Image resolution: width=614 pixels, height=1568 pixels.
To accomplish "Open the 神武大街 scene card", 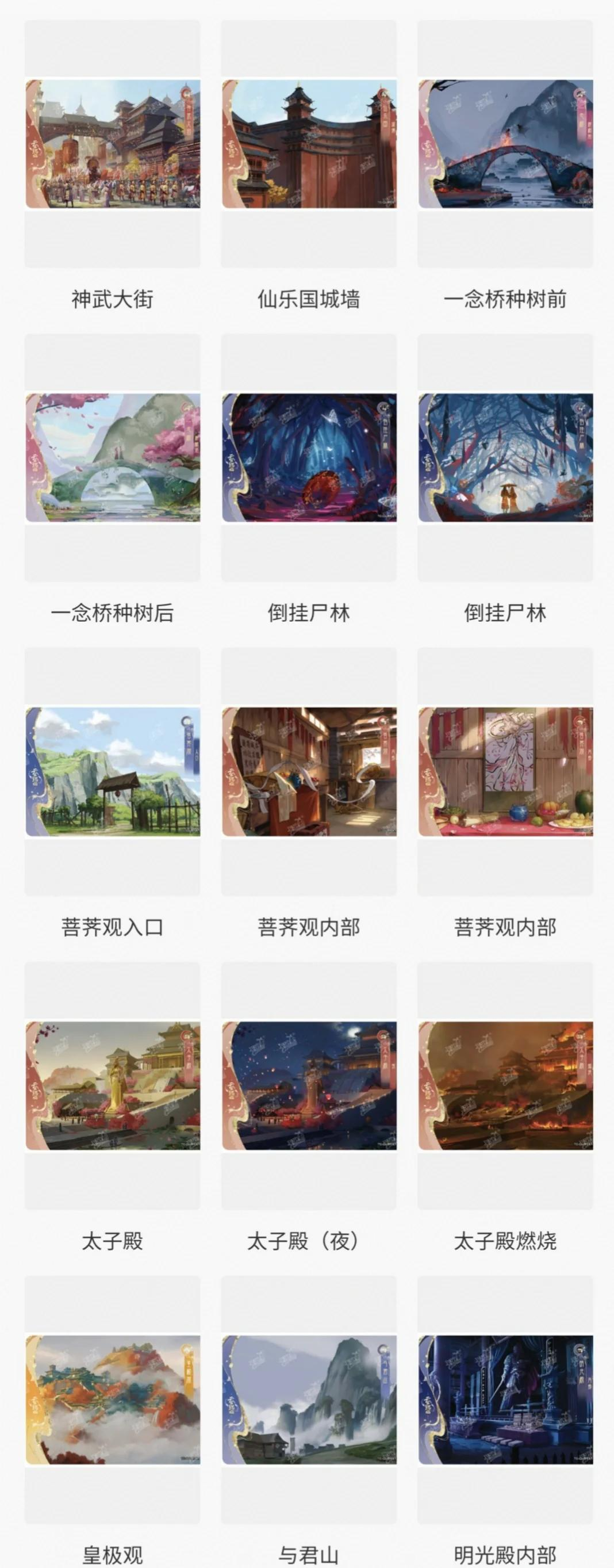I will click(x=113, y=144).
